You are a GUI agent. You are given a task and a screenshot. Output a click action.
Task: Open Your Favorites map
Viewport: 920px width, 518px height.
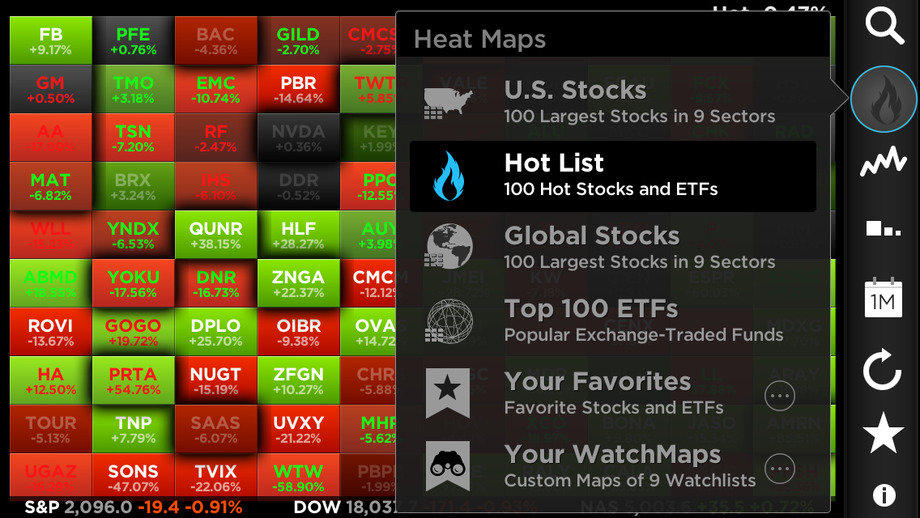coord(590,393)
